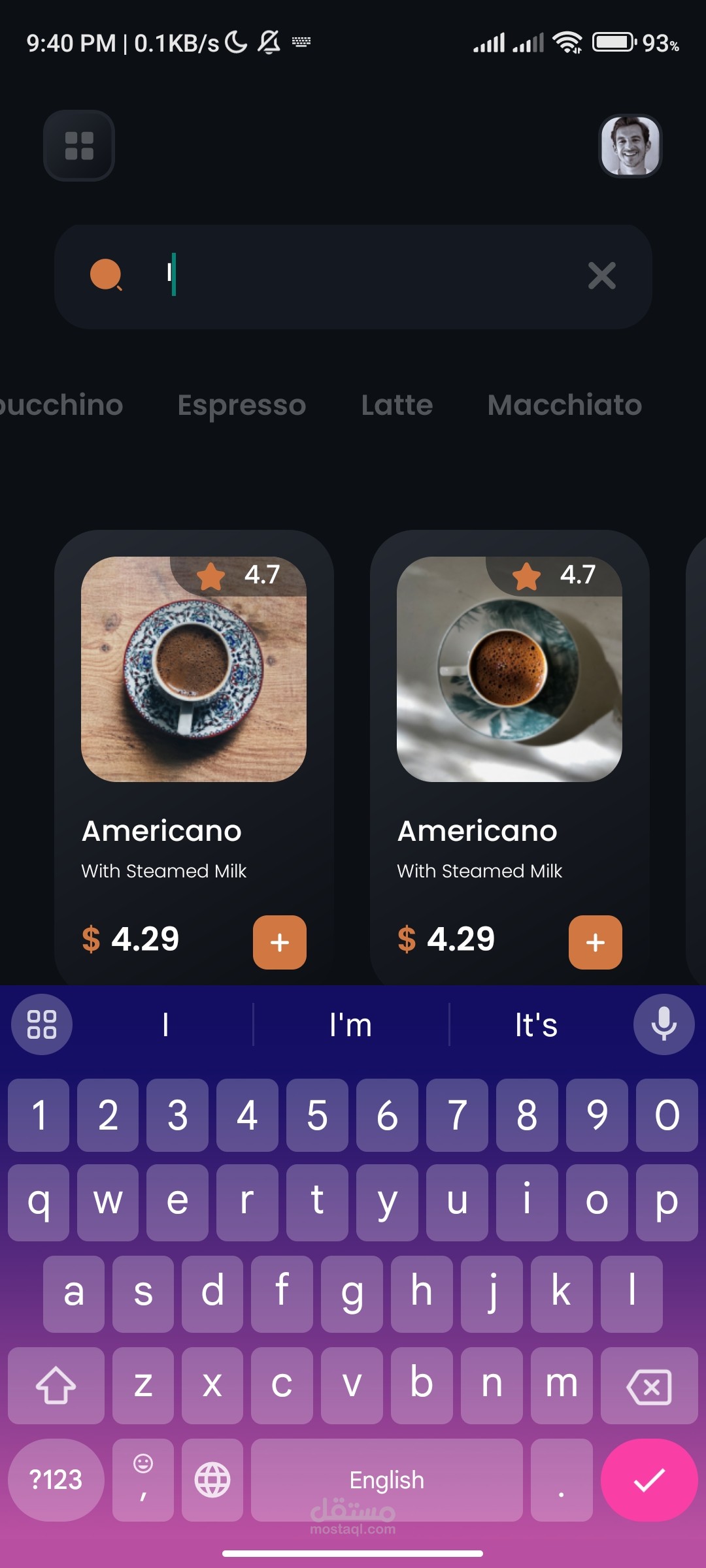
Task: Switch to the ?123 symbols keyboard
Action: tap(56, 1480)
